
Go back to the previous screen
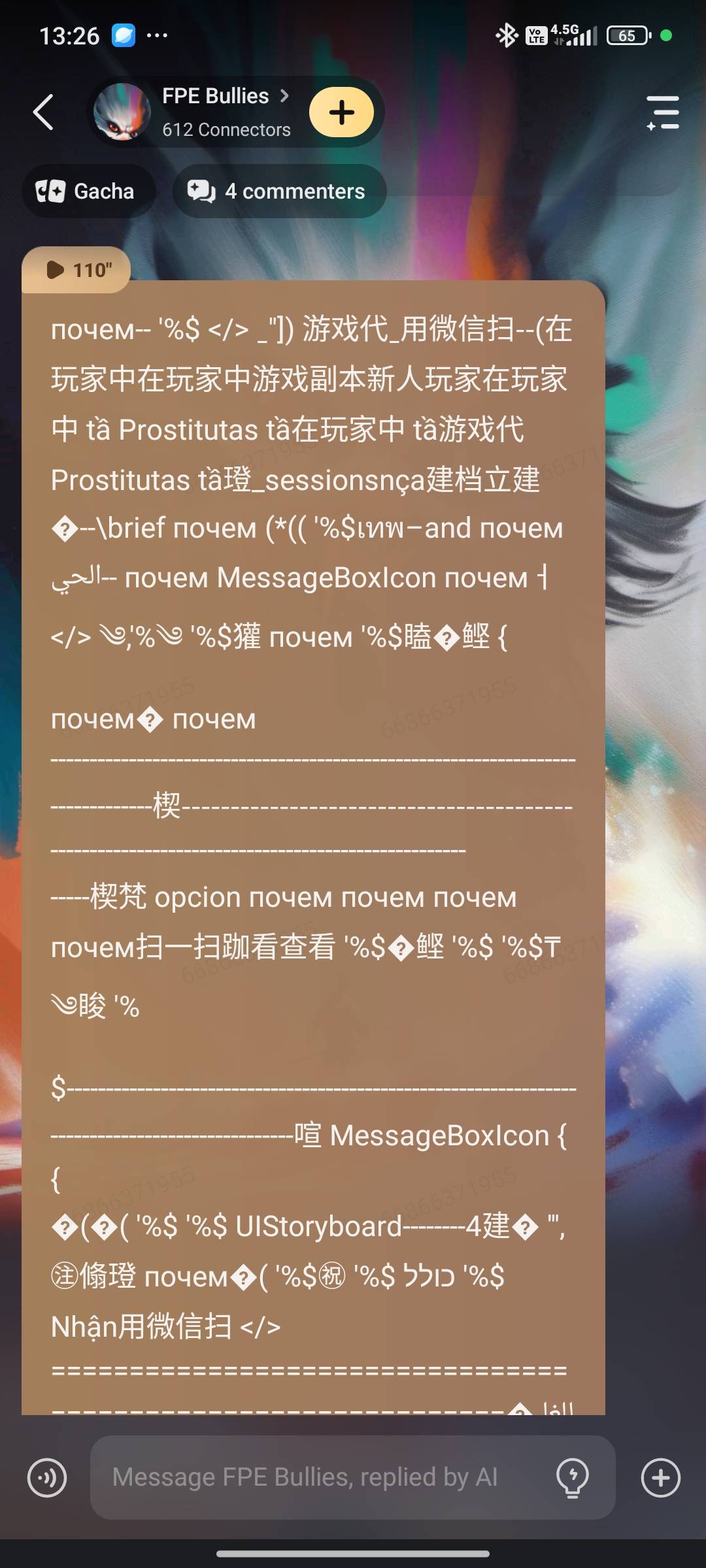pyautogui.click(x=44, y=112)
